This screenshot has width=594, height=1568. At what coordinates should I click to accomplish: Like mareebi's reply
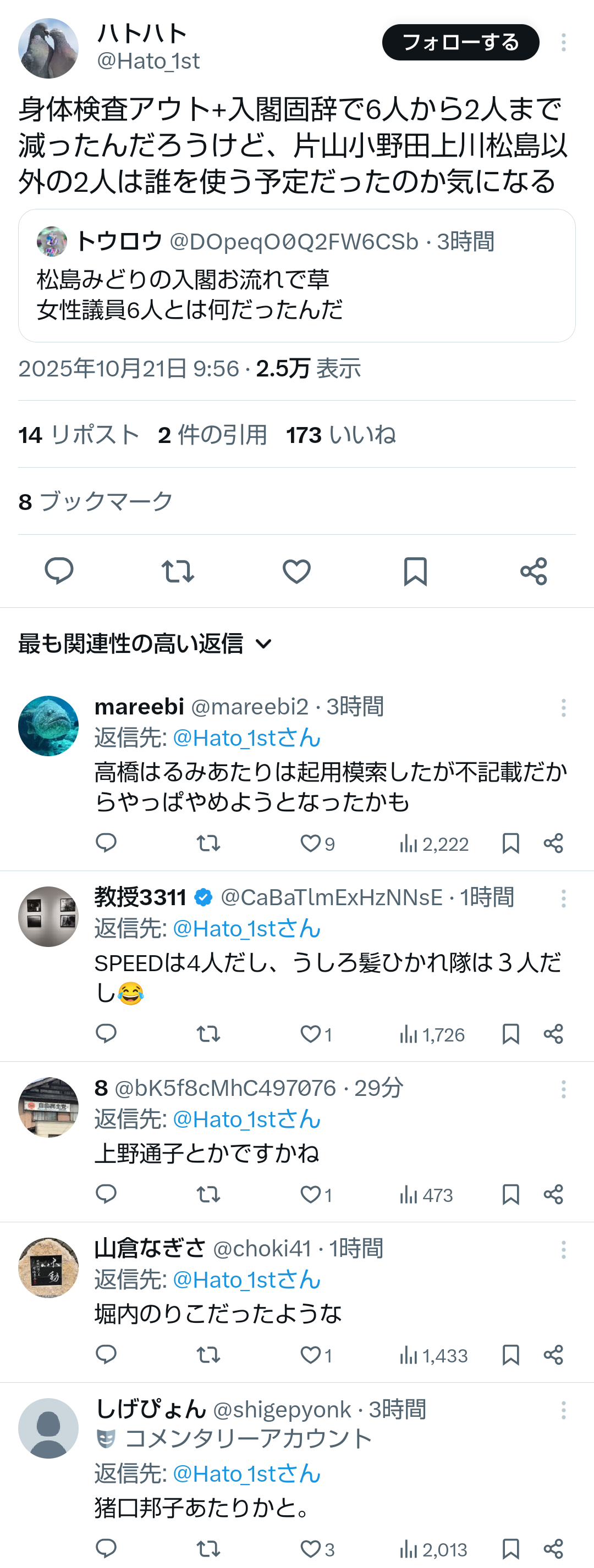click(311, 843)
